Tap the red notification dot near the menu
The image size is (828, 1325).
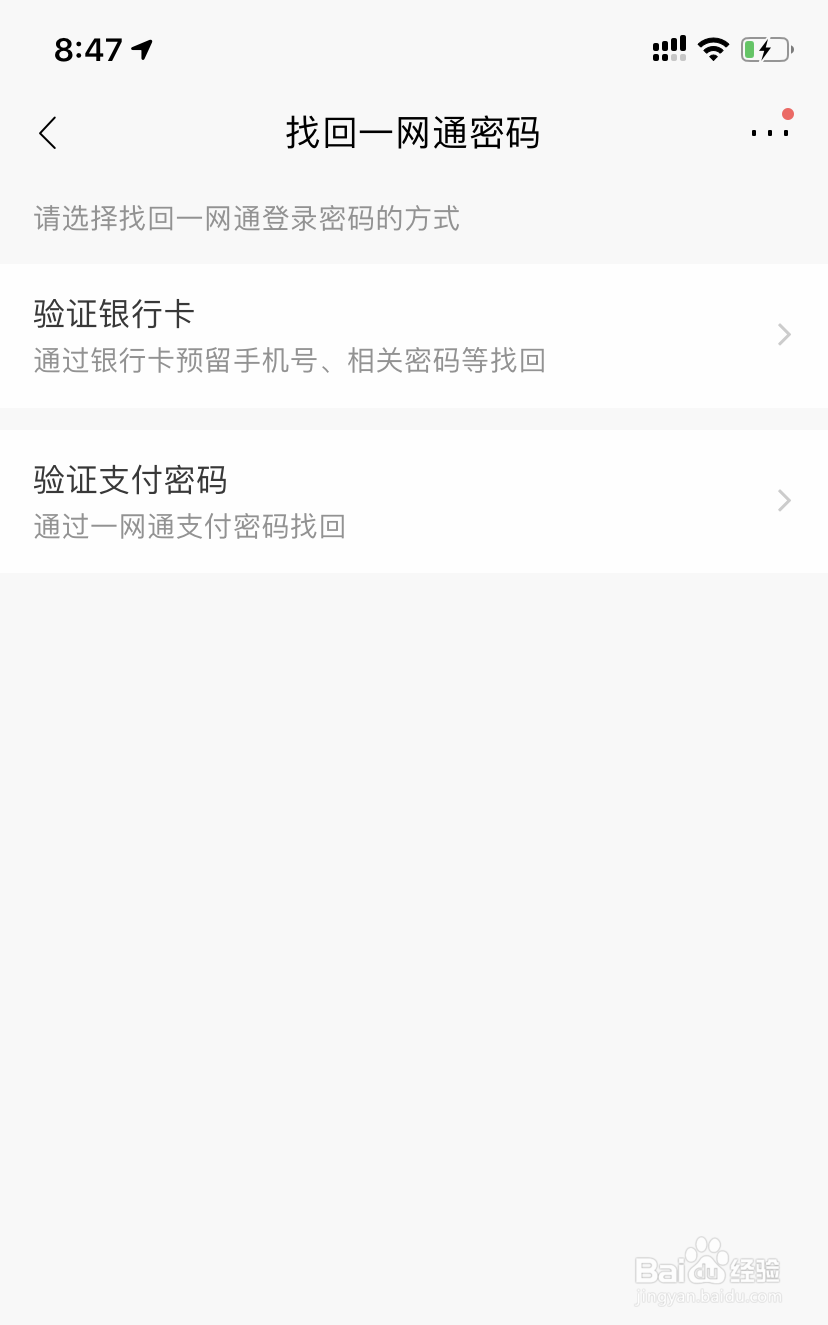[789, 116]
